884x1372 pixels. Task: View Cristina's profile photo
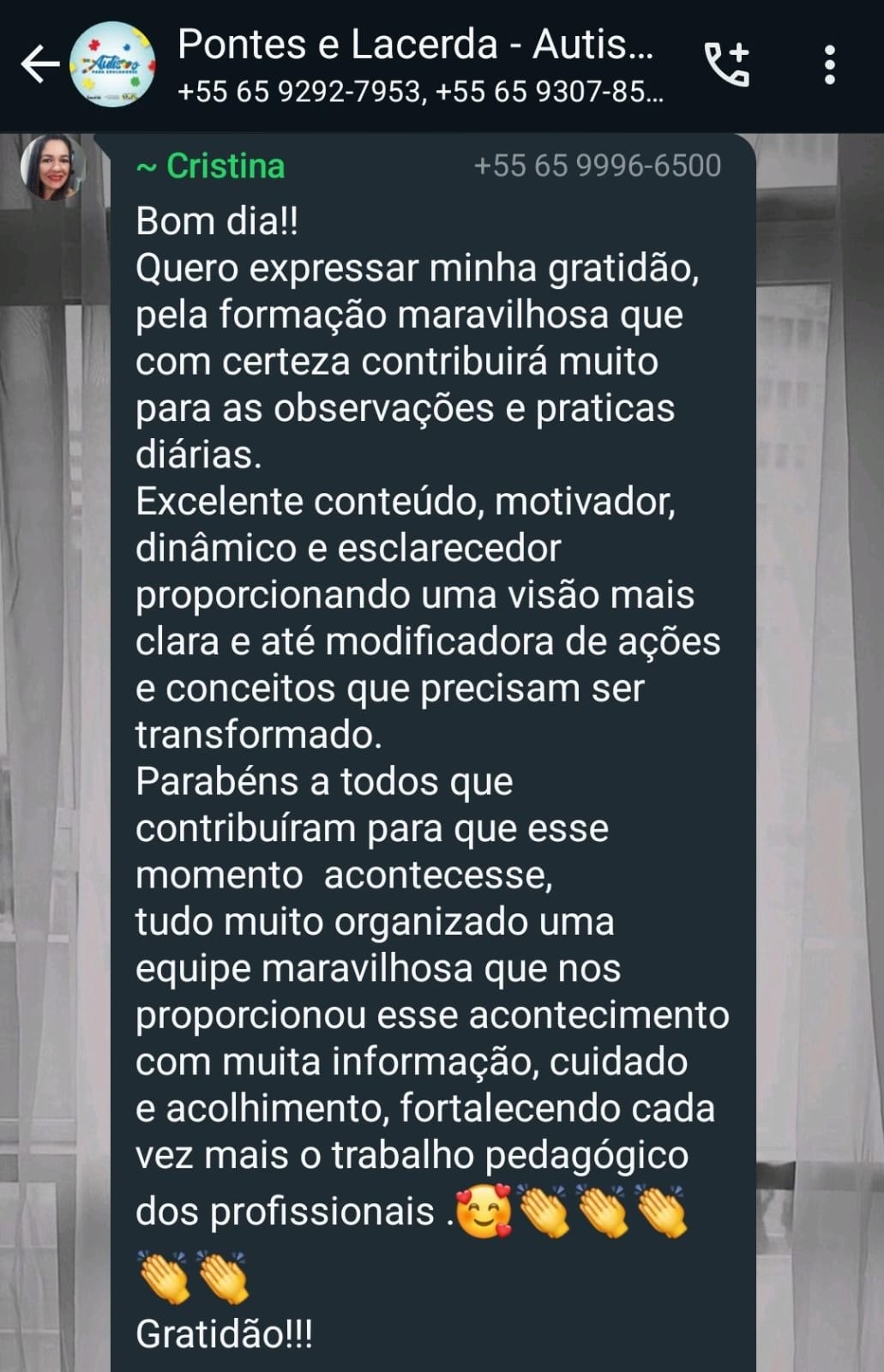tap(53, 167)
